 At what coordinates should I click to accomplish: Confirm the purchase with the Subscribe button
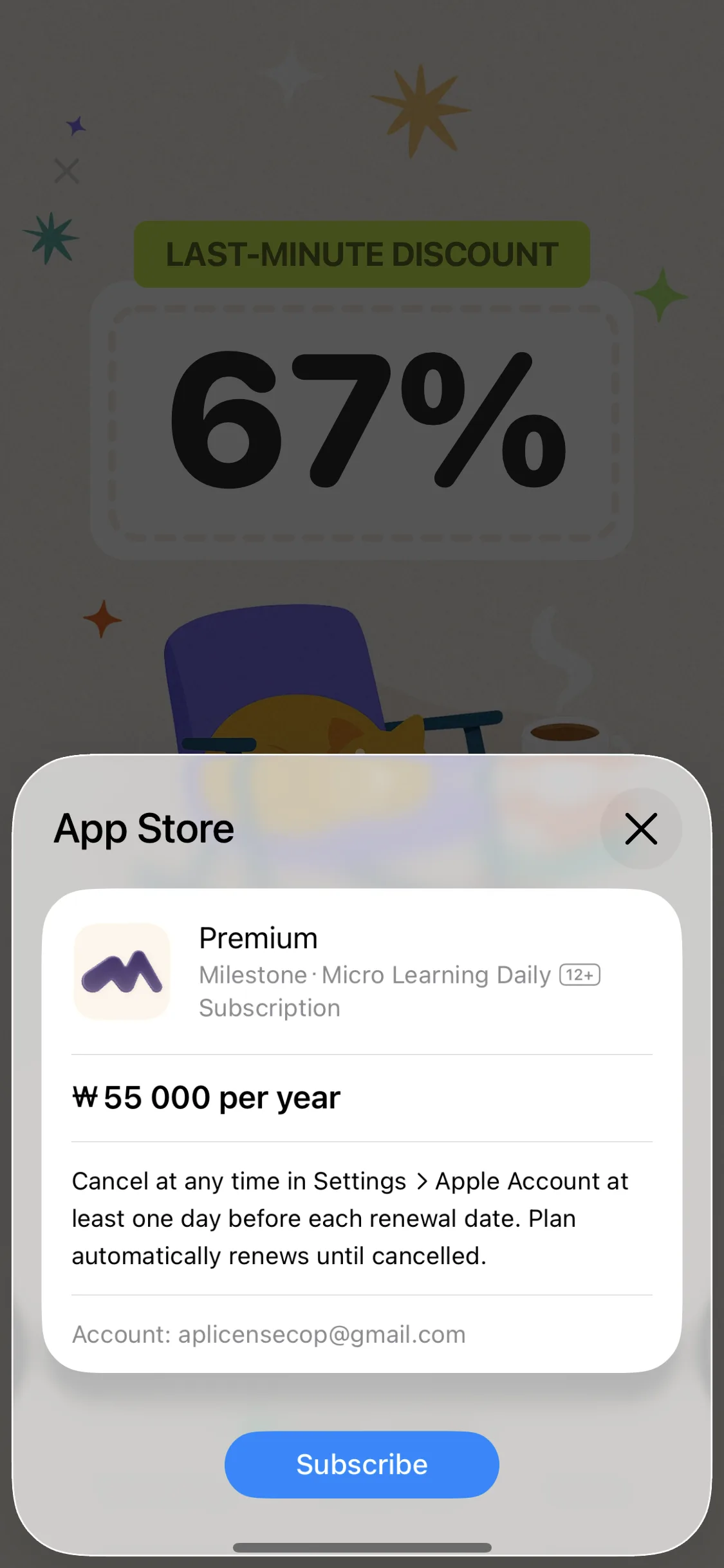click(x=362, y=1464)
